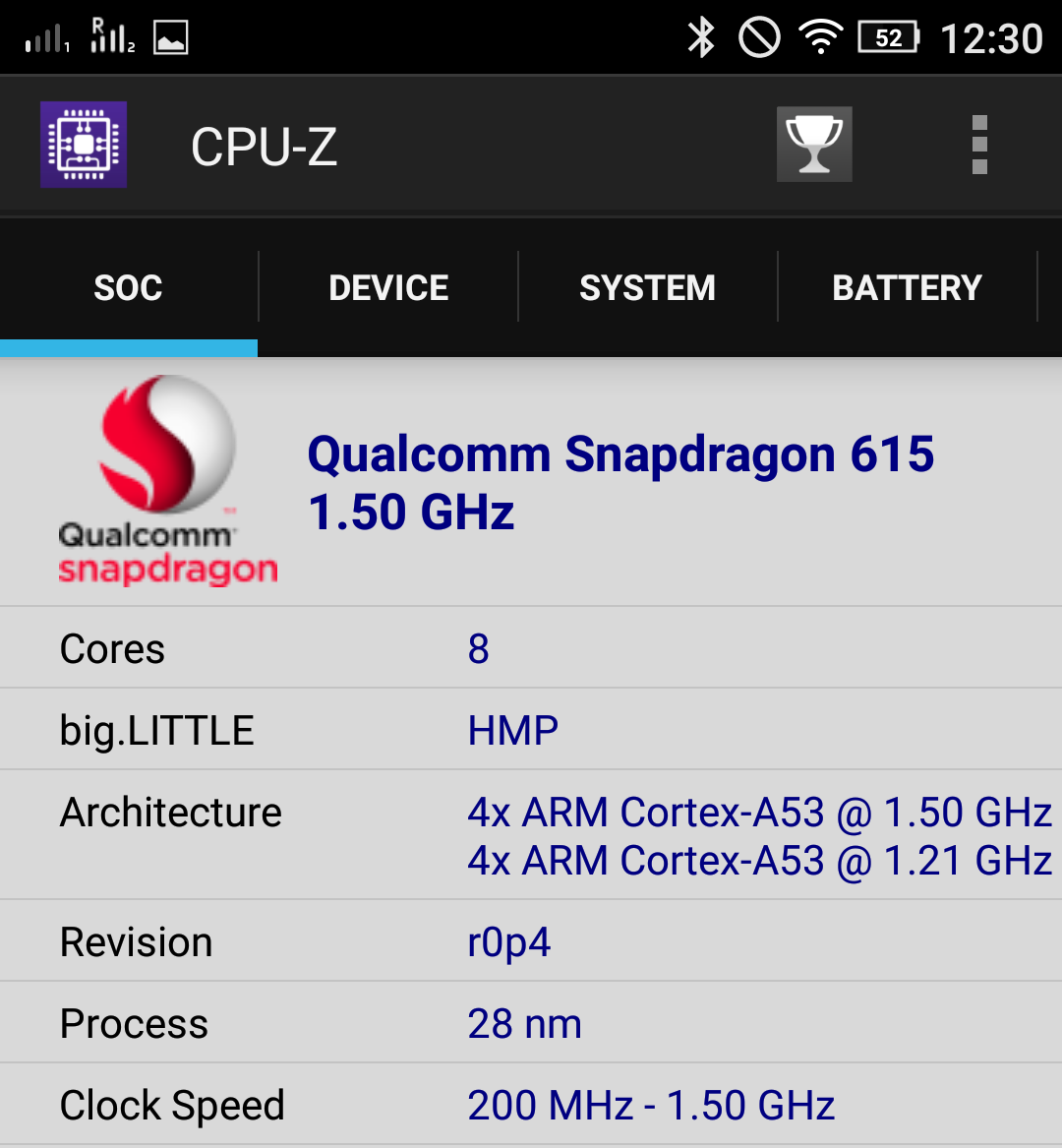Switch to the DEVICE tab
Viewport: 1062px width, 1148px height.
(388, 287)
